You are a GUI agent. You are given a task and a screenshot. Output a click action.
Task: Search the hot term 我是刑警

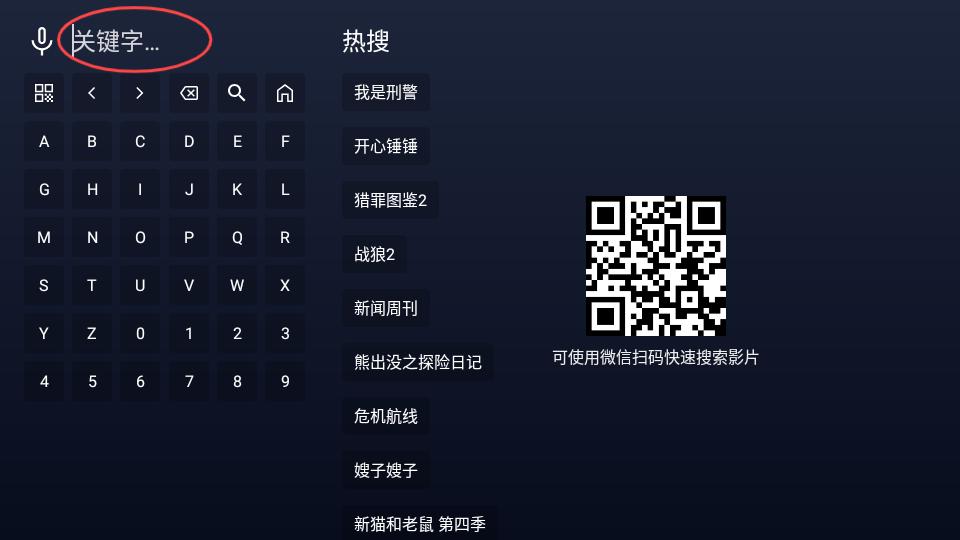386,92
